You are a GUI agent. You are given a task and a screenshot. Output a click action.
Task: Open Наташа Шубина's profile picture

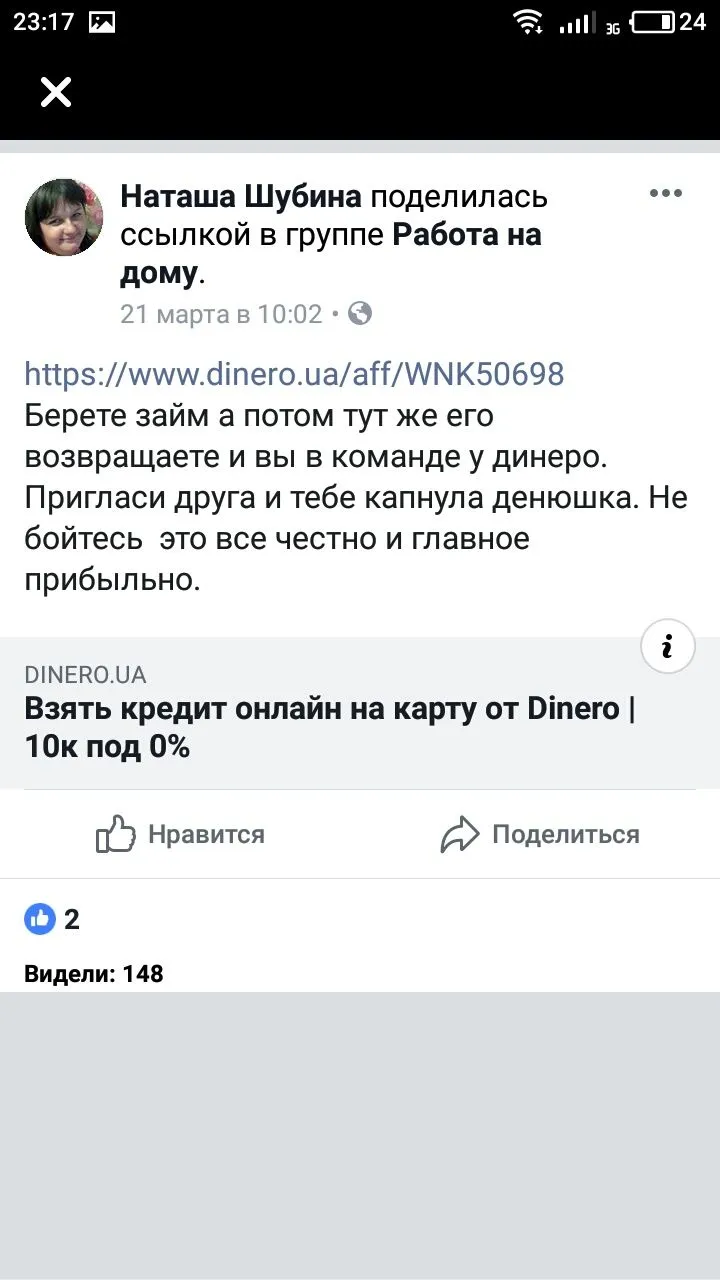[64, 218]
